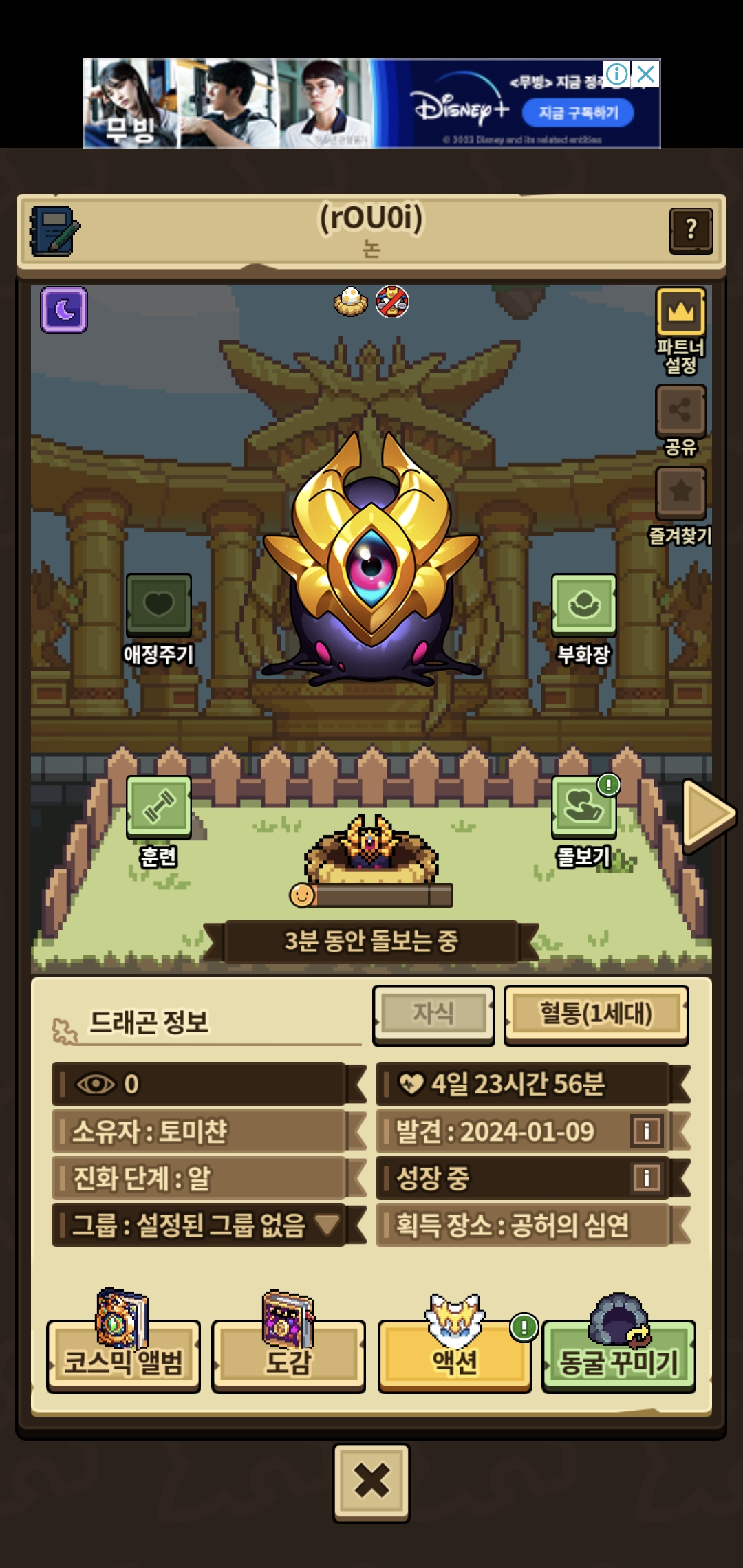This screenshot has height=1568, width=743.
Task: Open the question mark help button
Action: coord(691,231)
